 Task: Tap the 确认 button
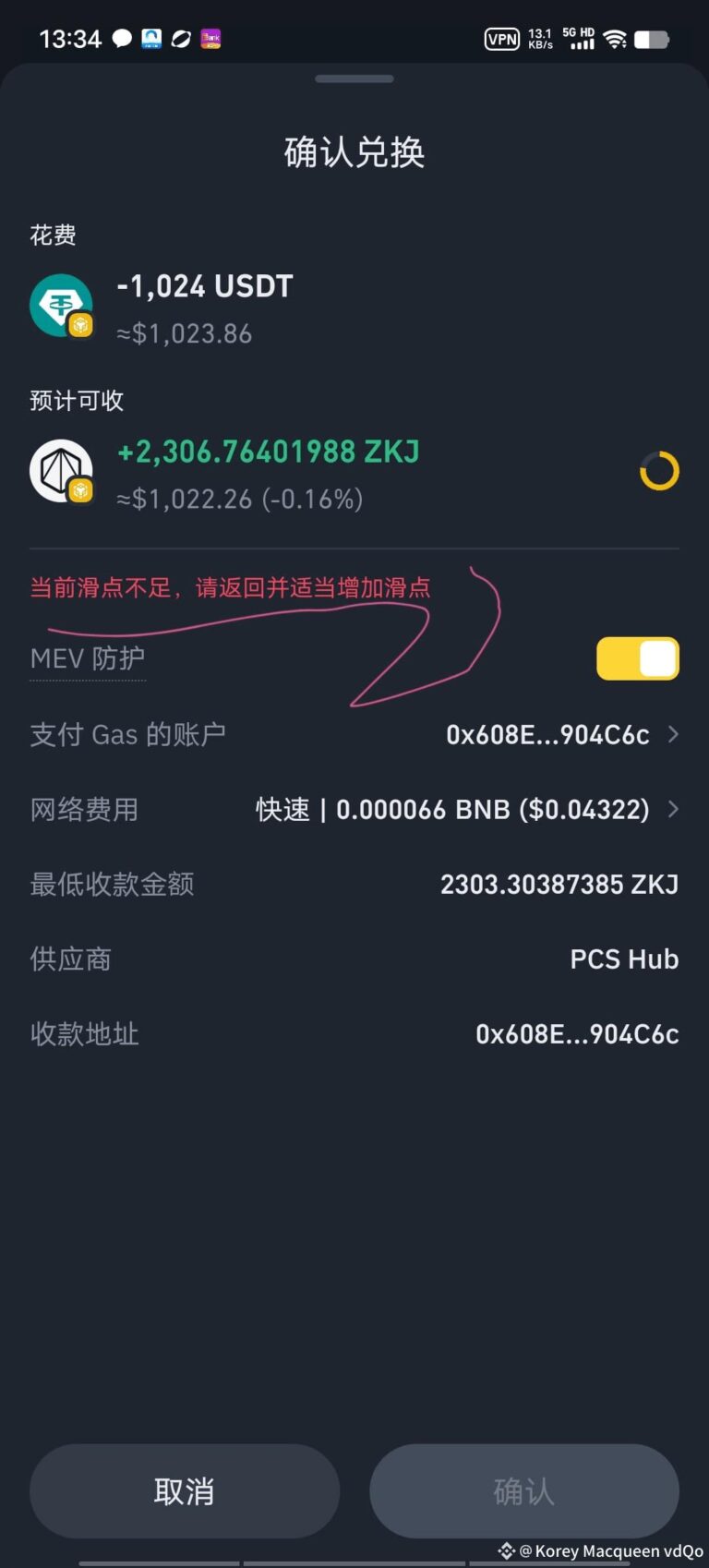(x=523, y=1490)
